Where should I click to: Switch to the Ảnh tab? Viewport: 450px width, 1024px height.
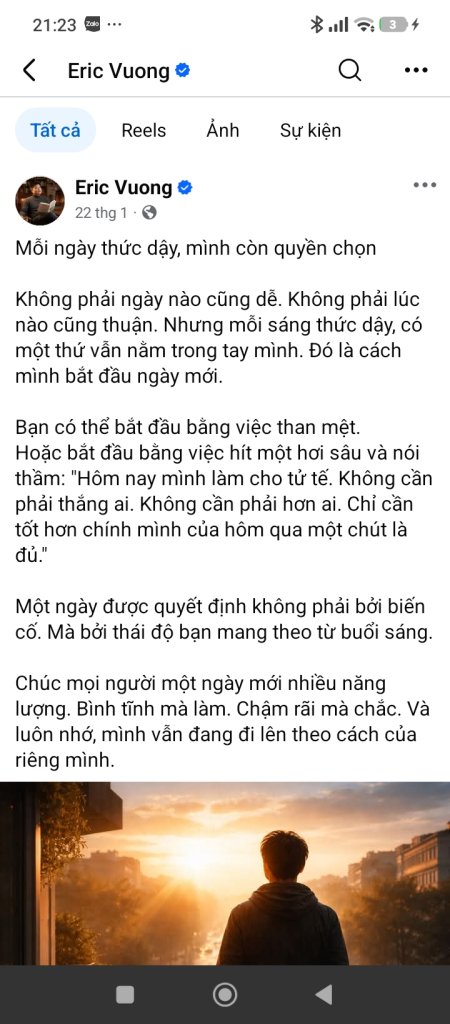point(223,130)
